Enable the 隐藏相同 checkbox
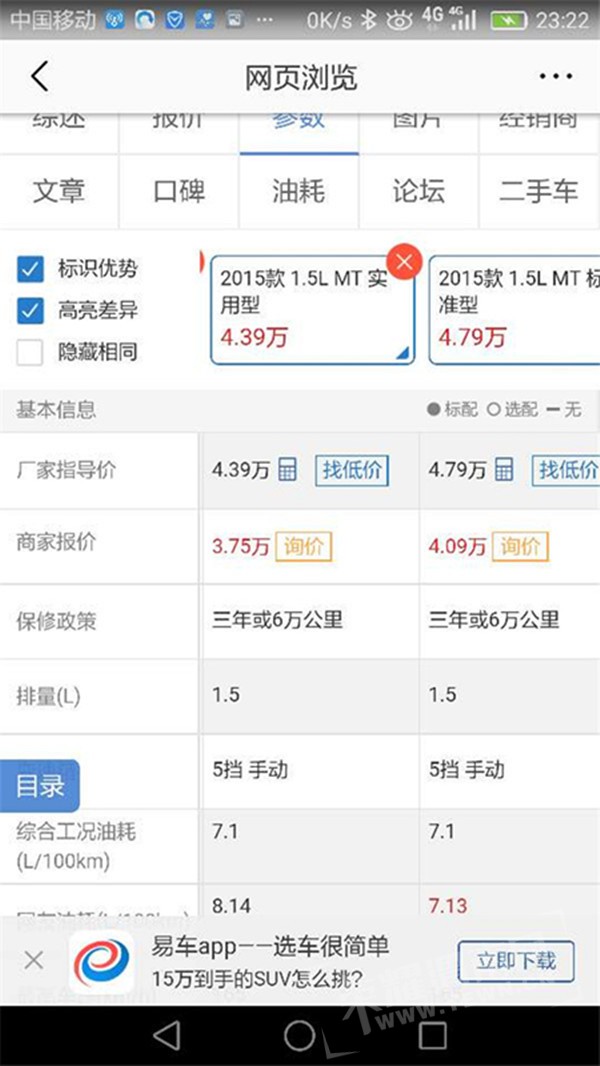 [31, 352]
